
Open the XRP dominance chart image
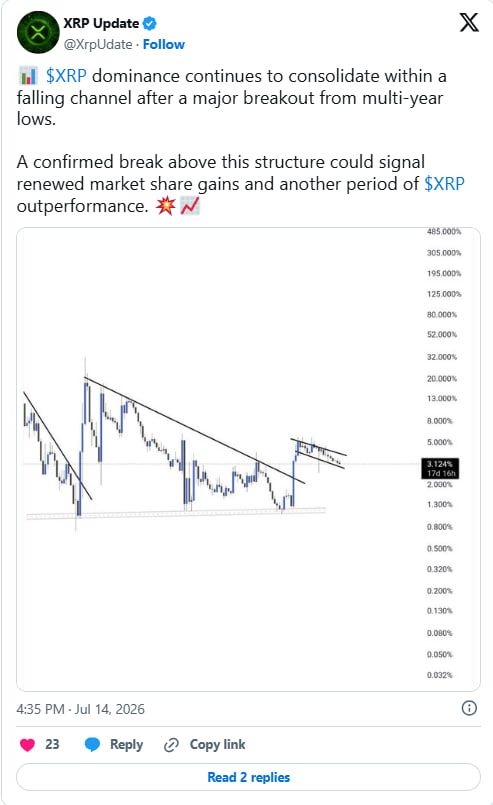point(249,459)
